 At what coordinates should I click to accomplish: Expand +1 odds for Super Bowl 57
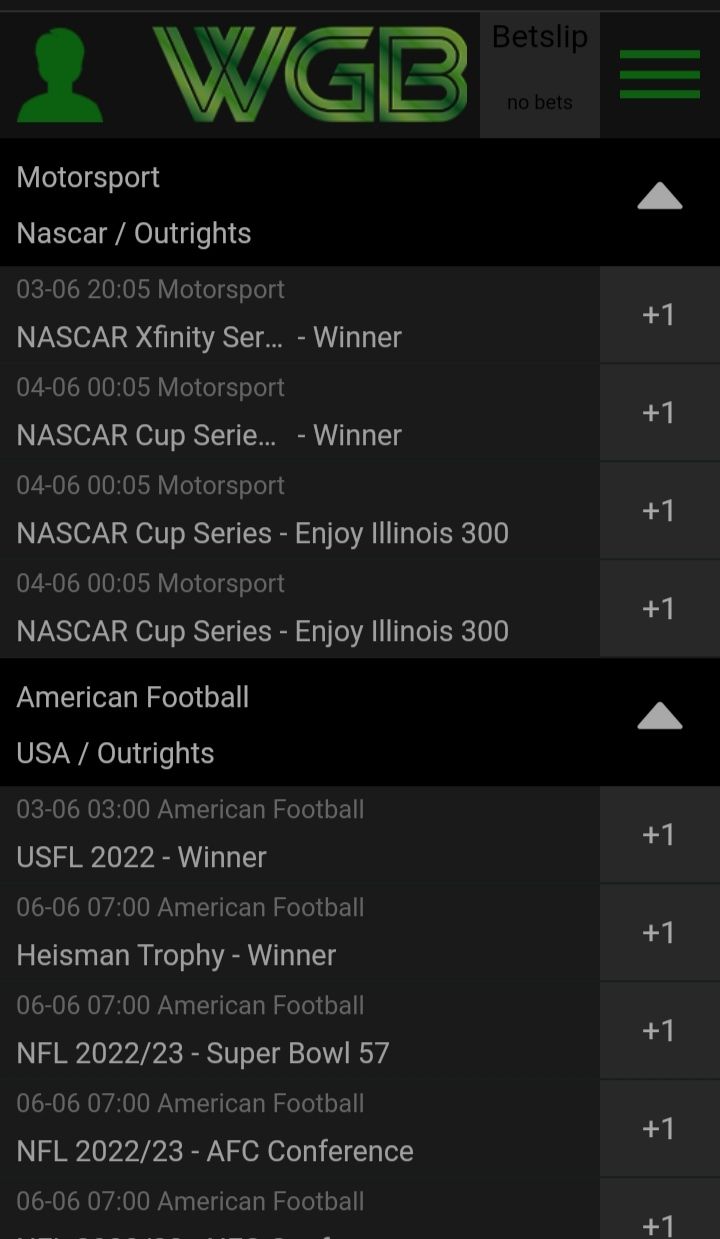point(659,1031)
